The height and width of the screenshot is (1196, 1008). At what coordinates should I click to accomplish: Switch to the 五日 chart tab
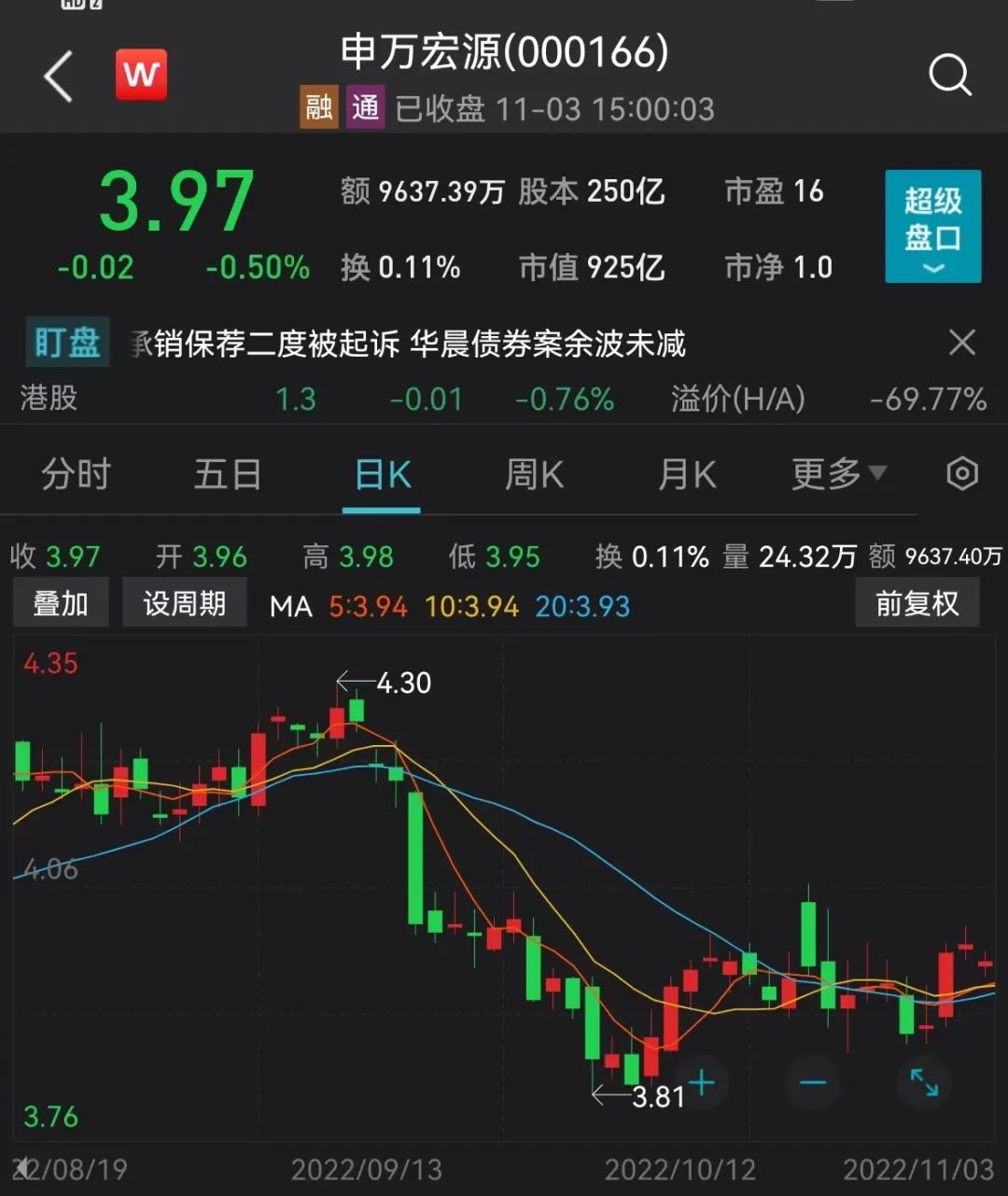[x=228, y=474]
